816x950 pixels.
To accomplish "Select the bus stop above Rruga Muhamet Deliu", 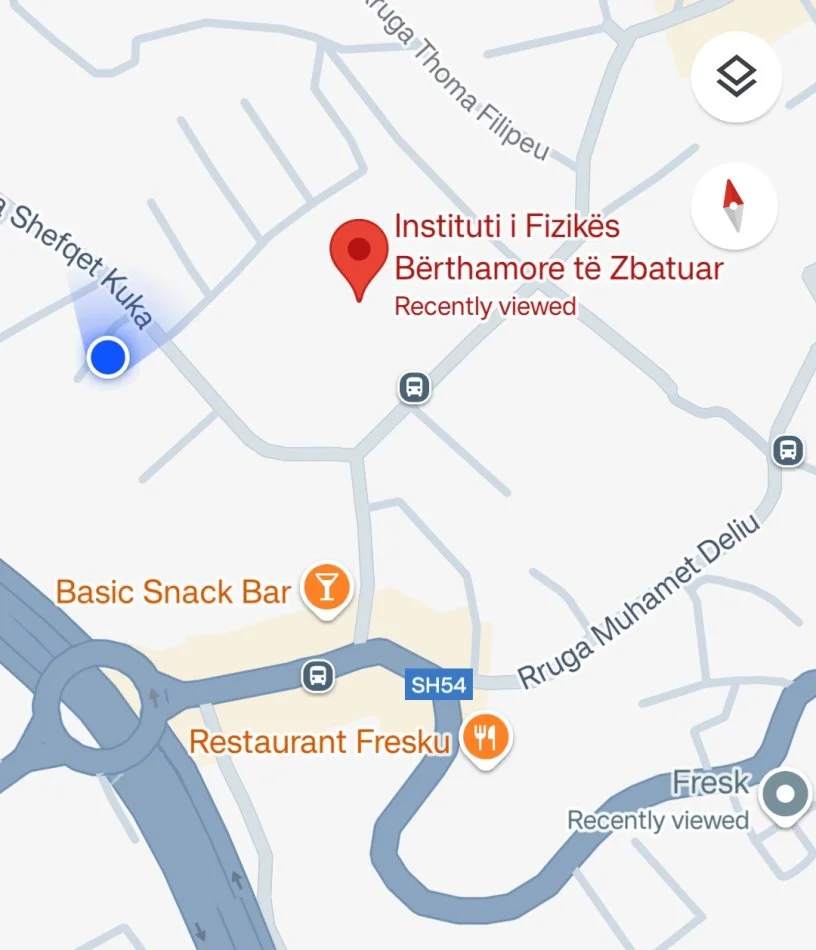I will point(788,450).
